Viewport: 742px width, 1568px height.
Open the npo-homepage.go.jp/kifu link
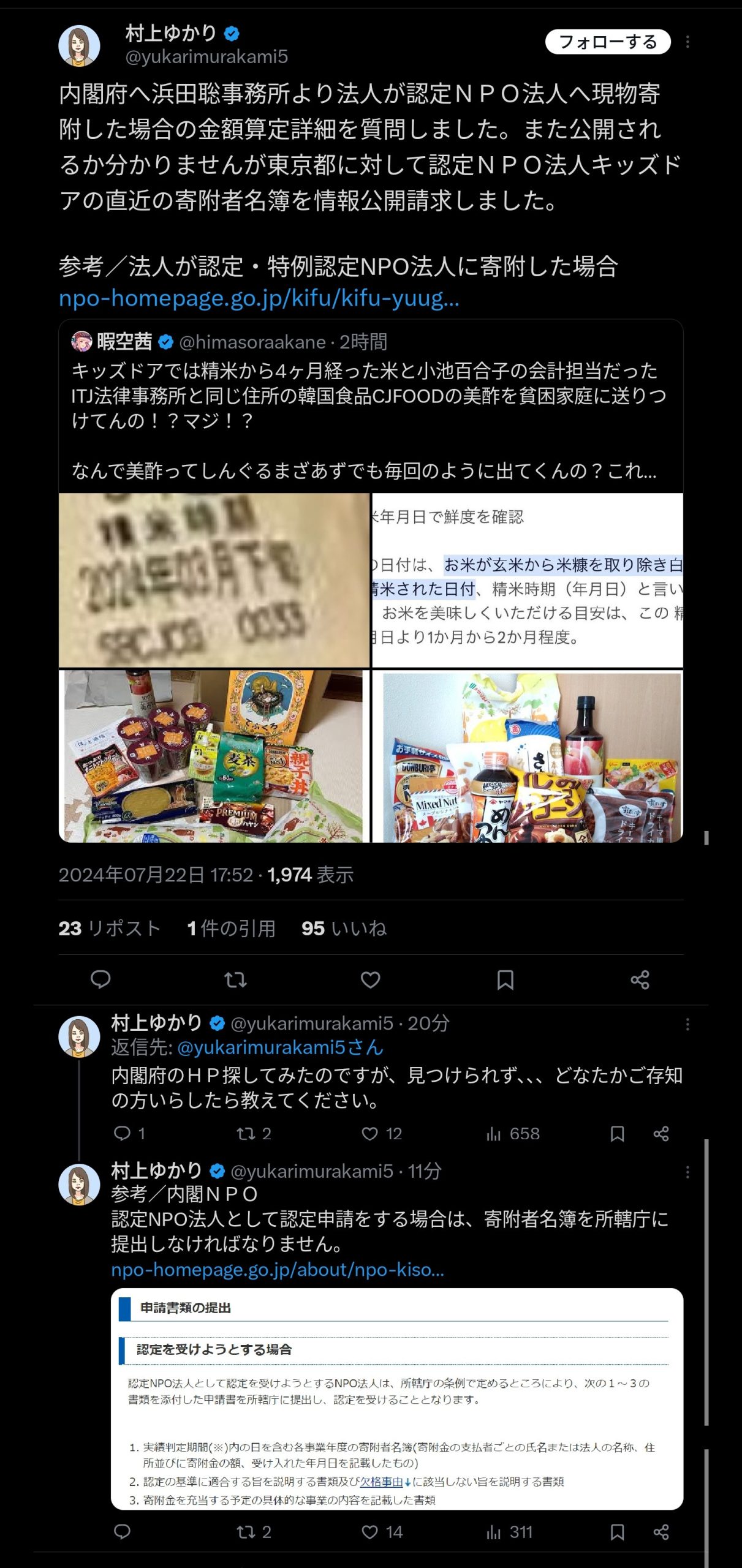pyautogui.click(x=259, y=298)
